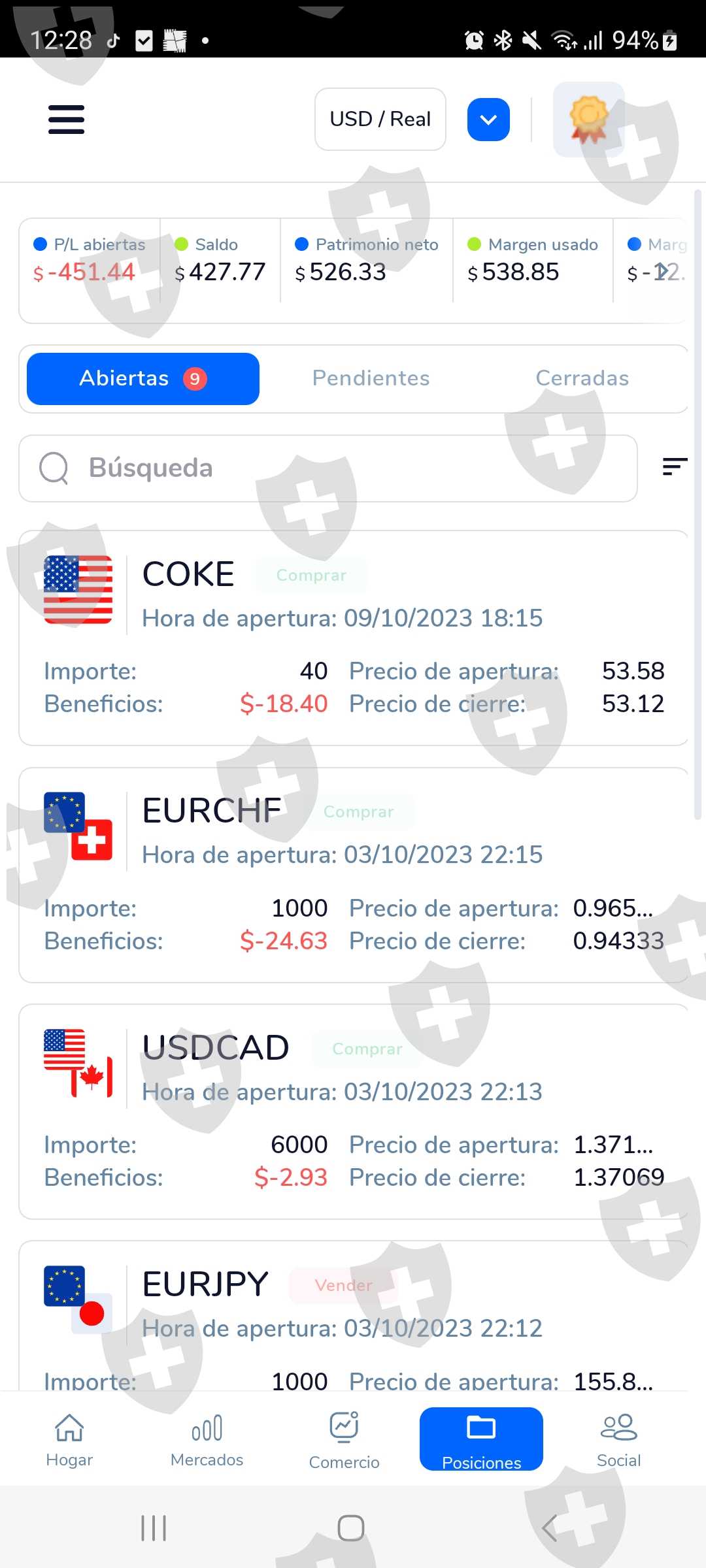Tap the system back button
Viewport: 706px width, 1568px height.
coord(549,1528)
